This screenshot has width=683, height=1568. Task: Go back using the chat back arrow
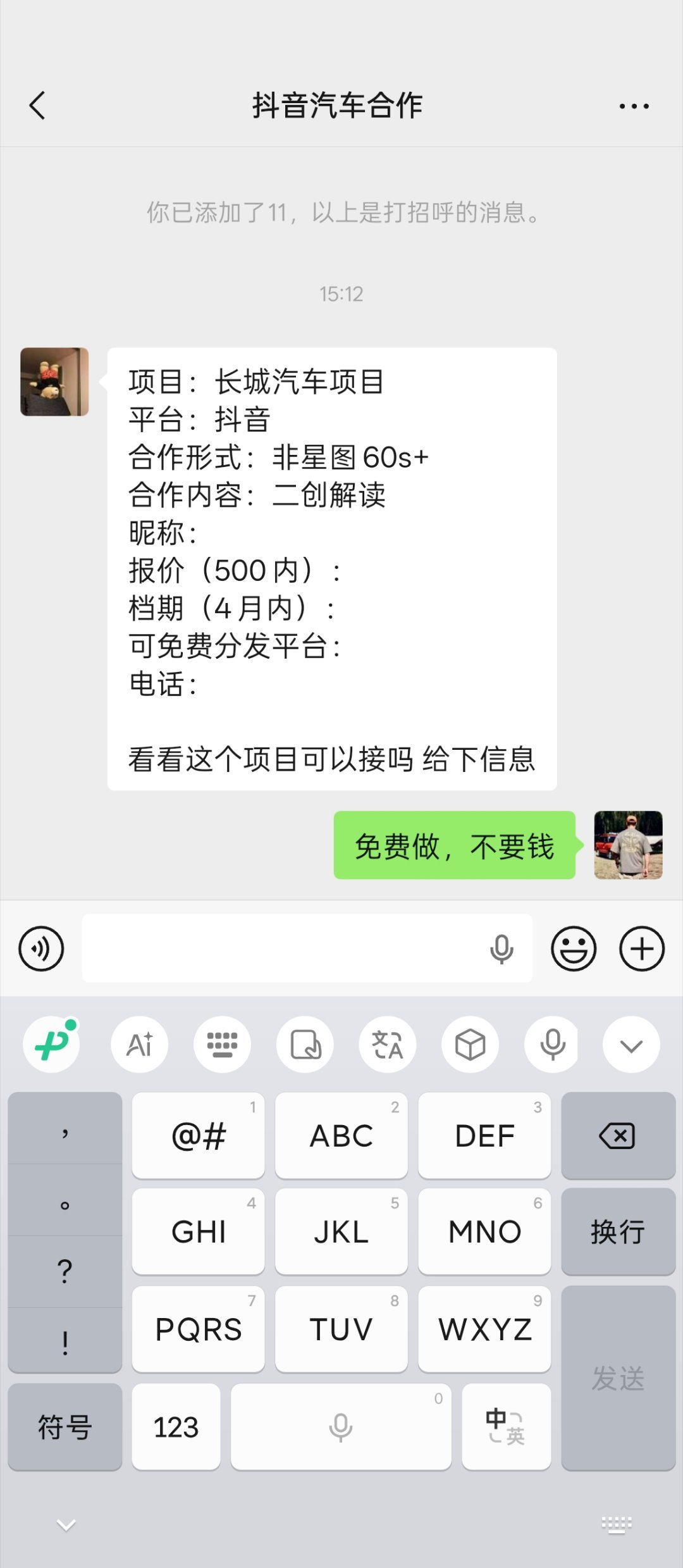click(x=37, y=106)
